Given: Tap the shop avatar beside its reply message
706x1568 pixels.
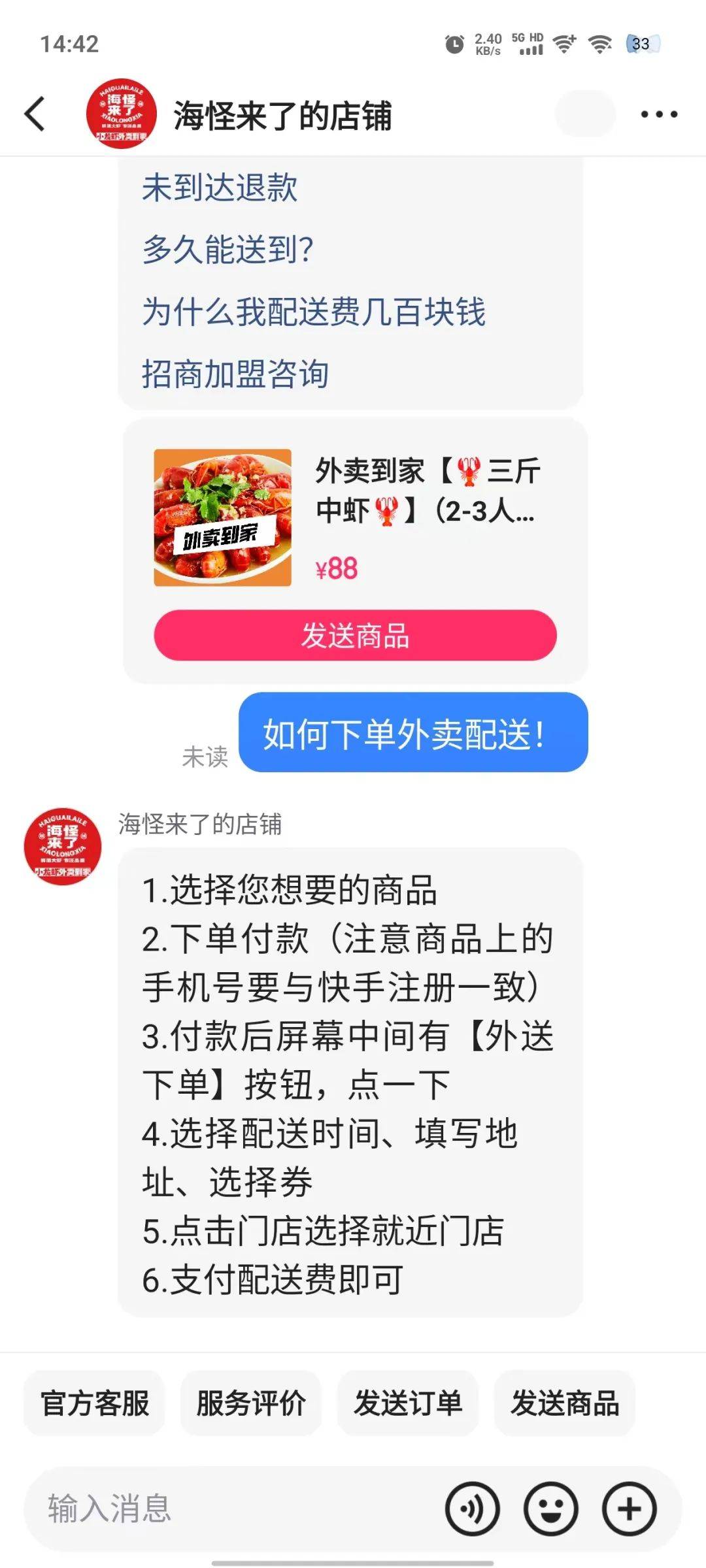Looking at the screenshot, I should pyautogui.click(x=63, y=847).
